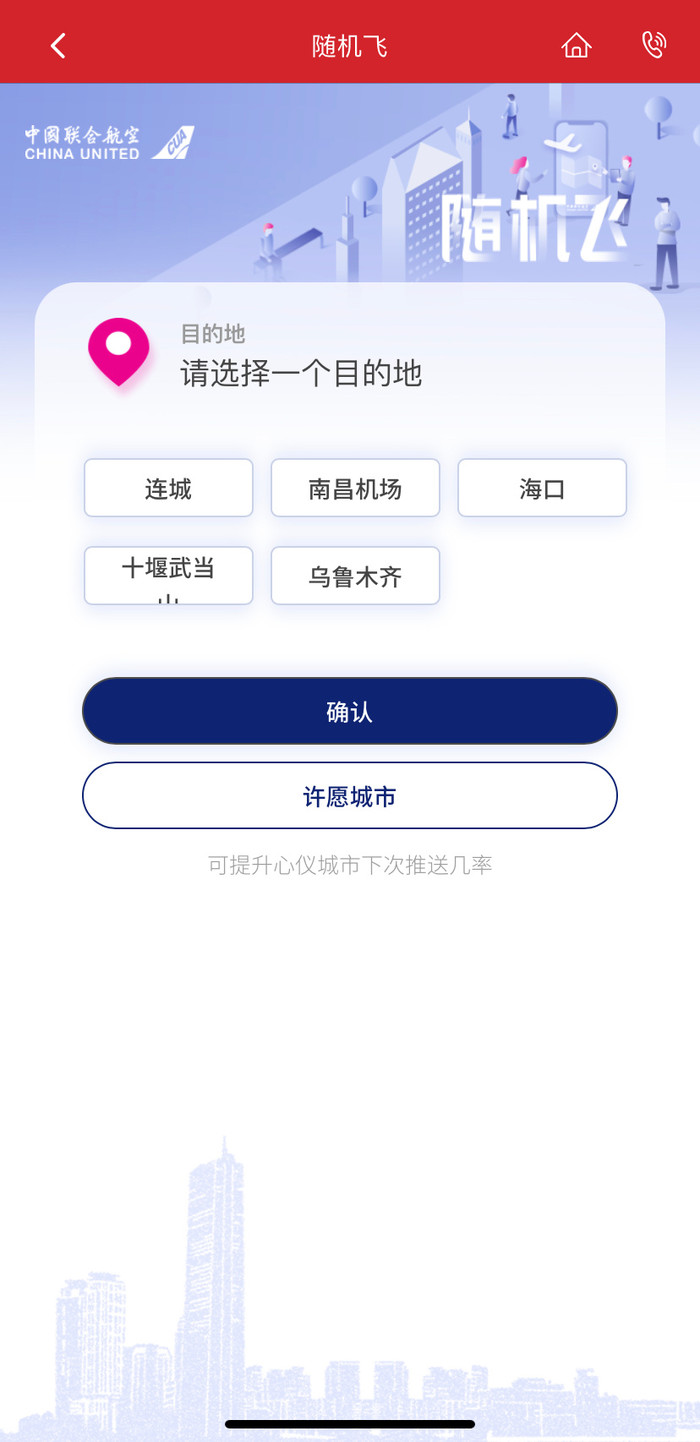Pick 海口 as the destination
Viewport: 700px width, 1442px height.
(542, 488)
